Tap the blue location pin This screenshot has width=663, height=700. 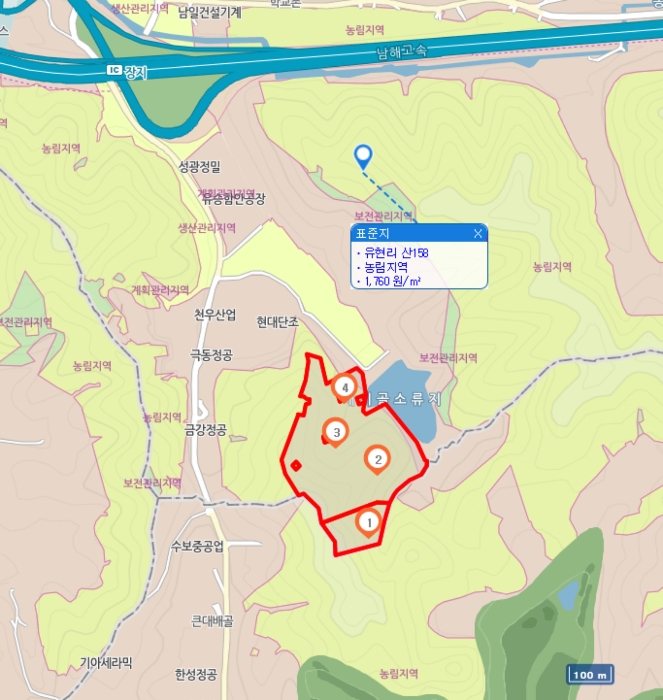363,155
